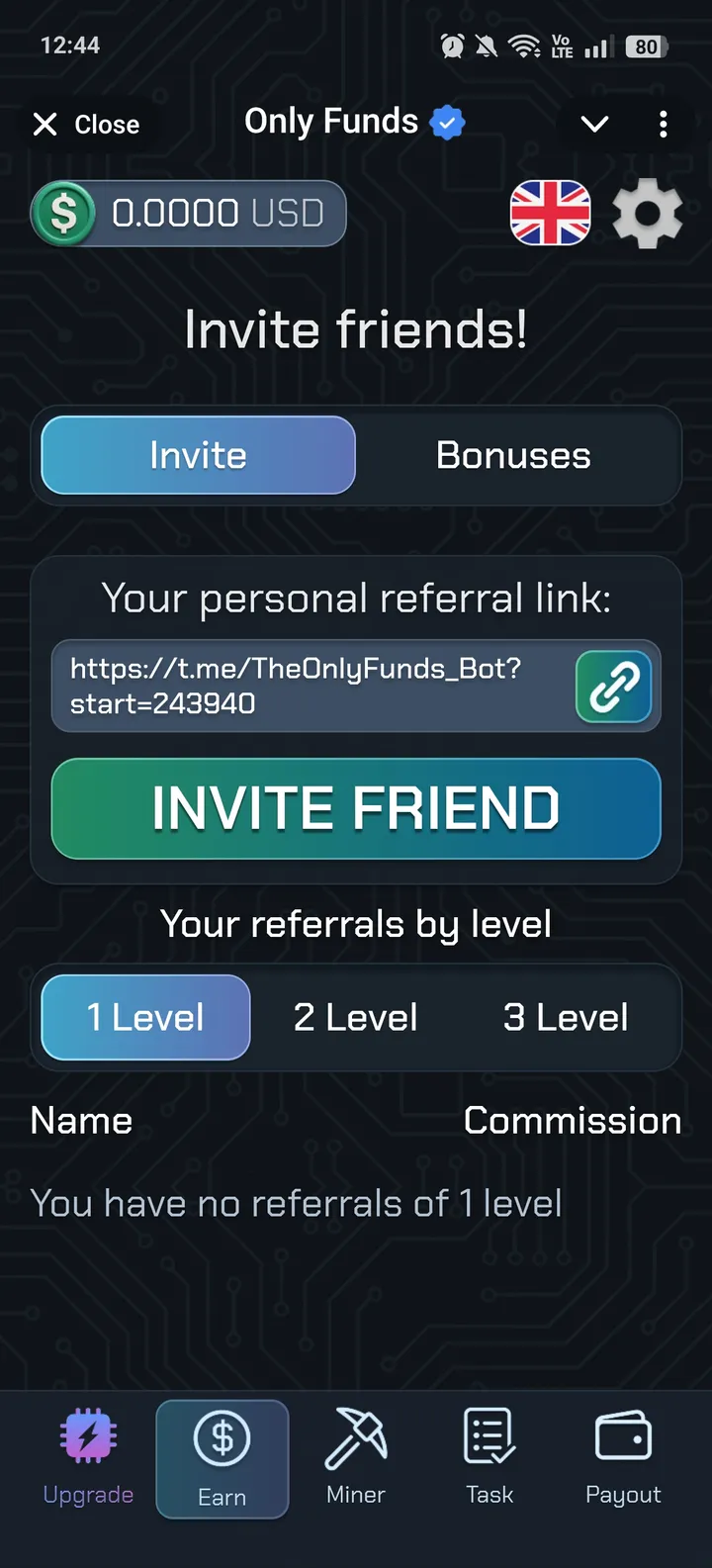712x1568 pixels.
Task: Copy referral link using the link icon
Action: pos(614,686)
